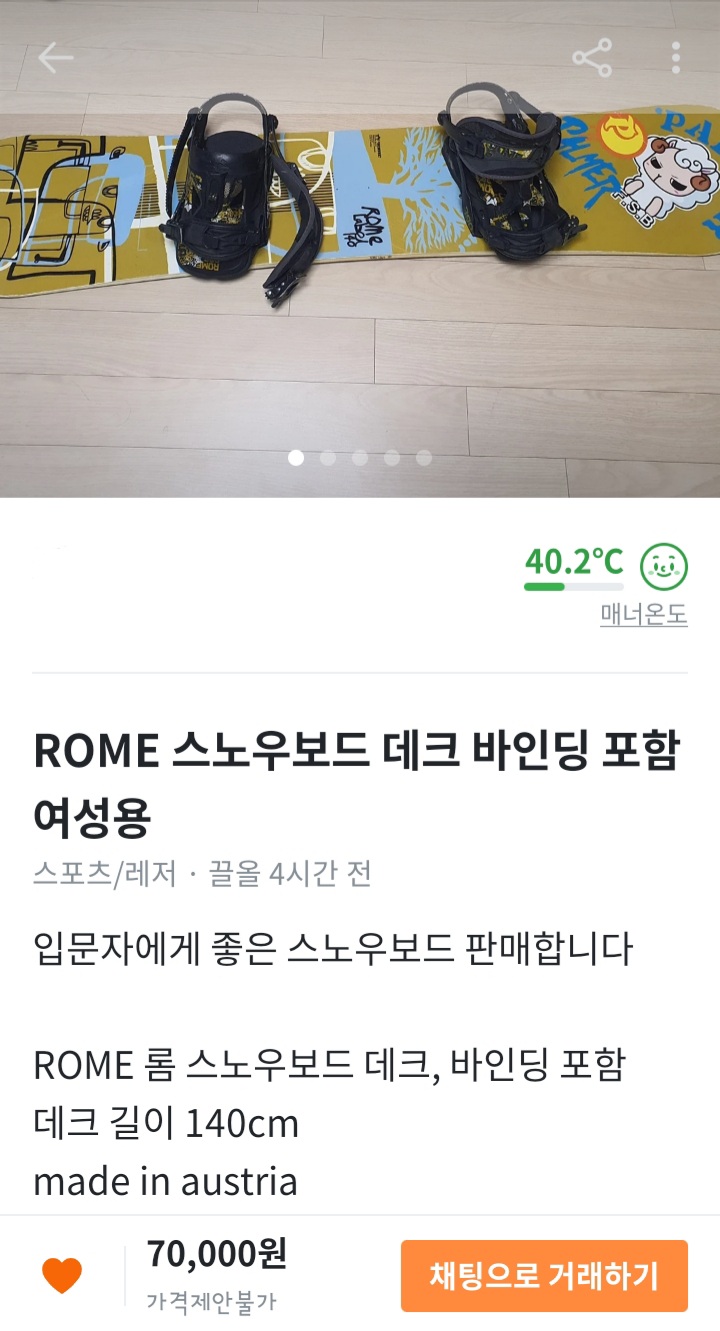The width and height of the screenshot is (720, 1331).
Task: Open the 매너온도 info link
Action: coord(643,614)
